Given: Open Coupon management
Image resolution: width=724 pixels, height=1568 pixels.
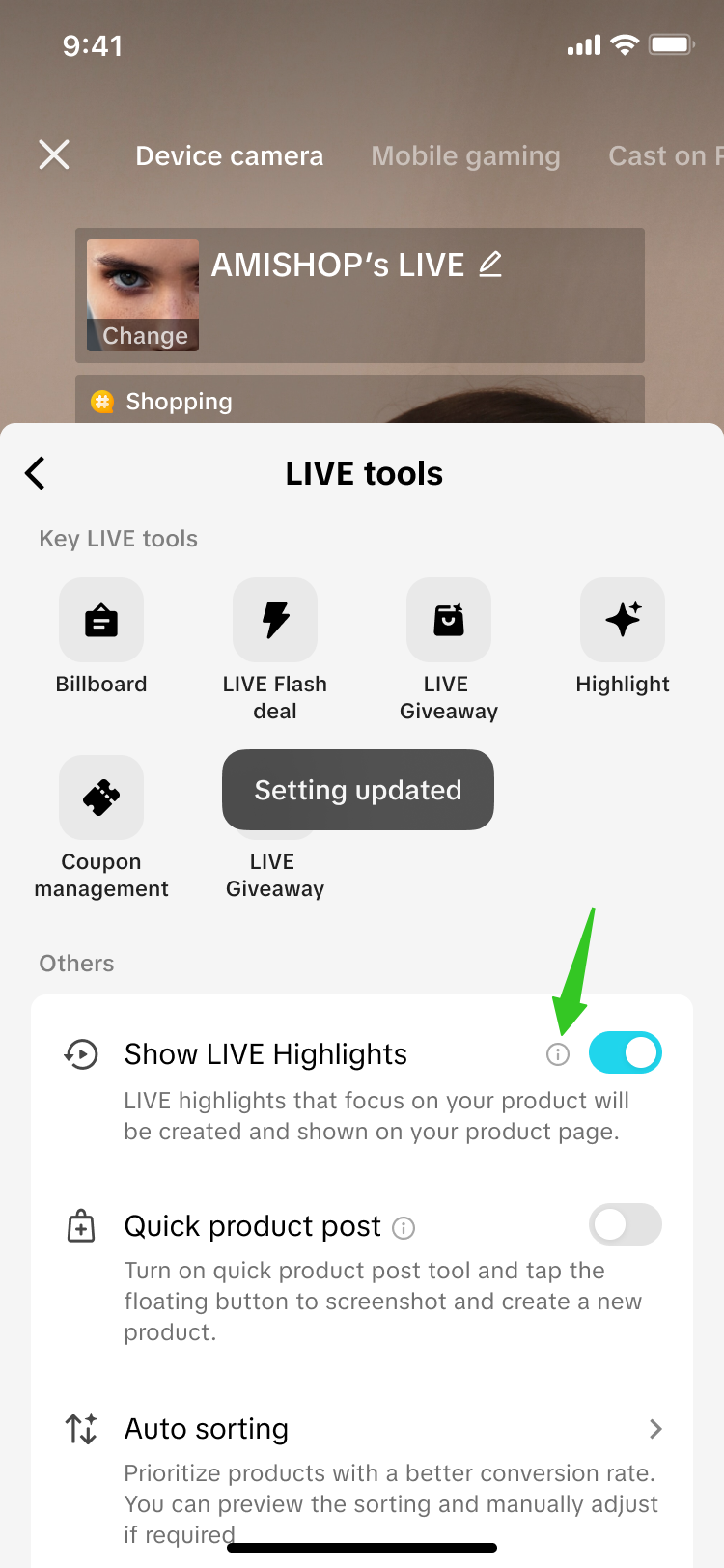Looking at the screenshot, I should pyautogui.click(x=101, y=798).
